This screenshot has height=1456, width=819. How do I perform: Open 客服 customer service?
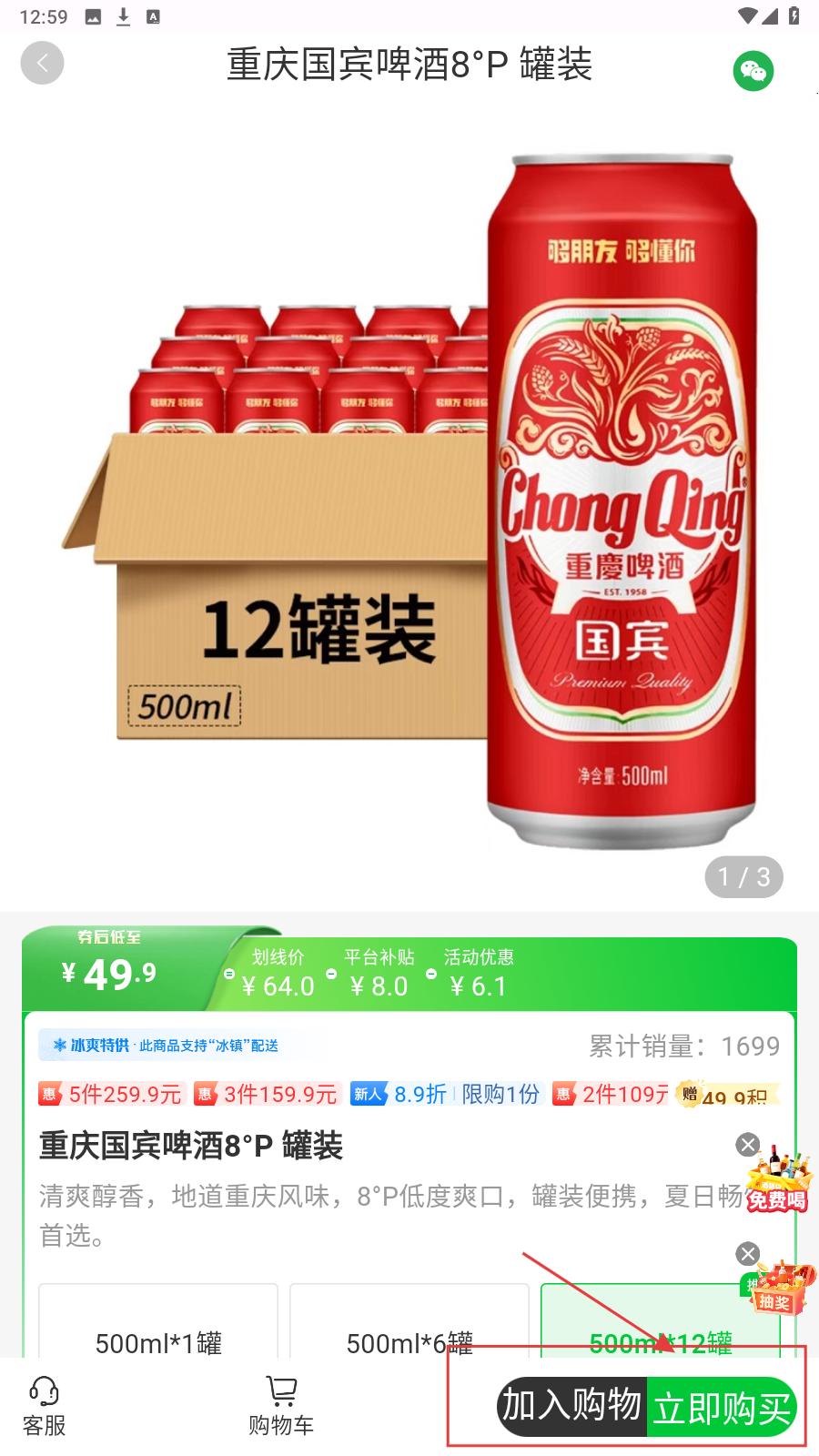44,1407
